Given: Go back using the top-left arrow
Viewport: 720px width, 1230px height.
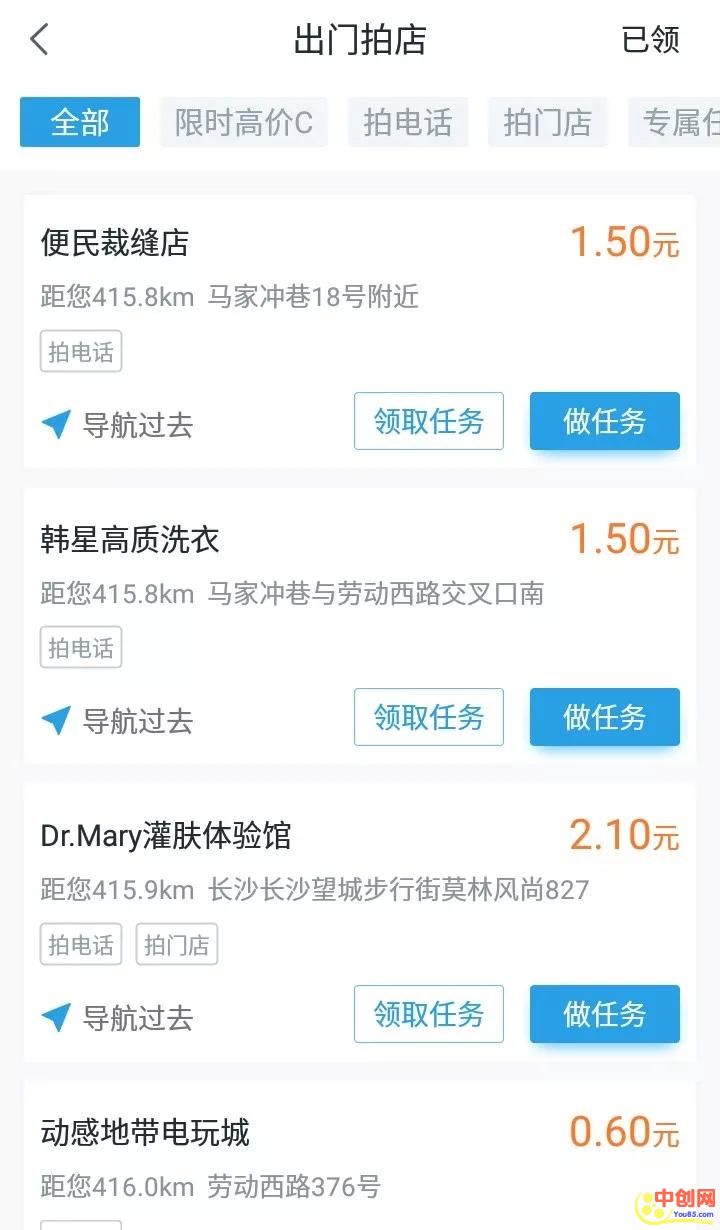Looking at the screenshot, I should coord(40,40).
